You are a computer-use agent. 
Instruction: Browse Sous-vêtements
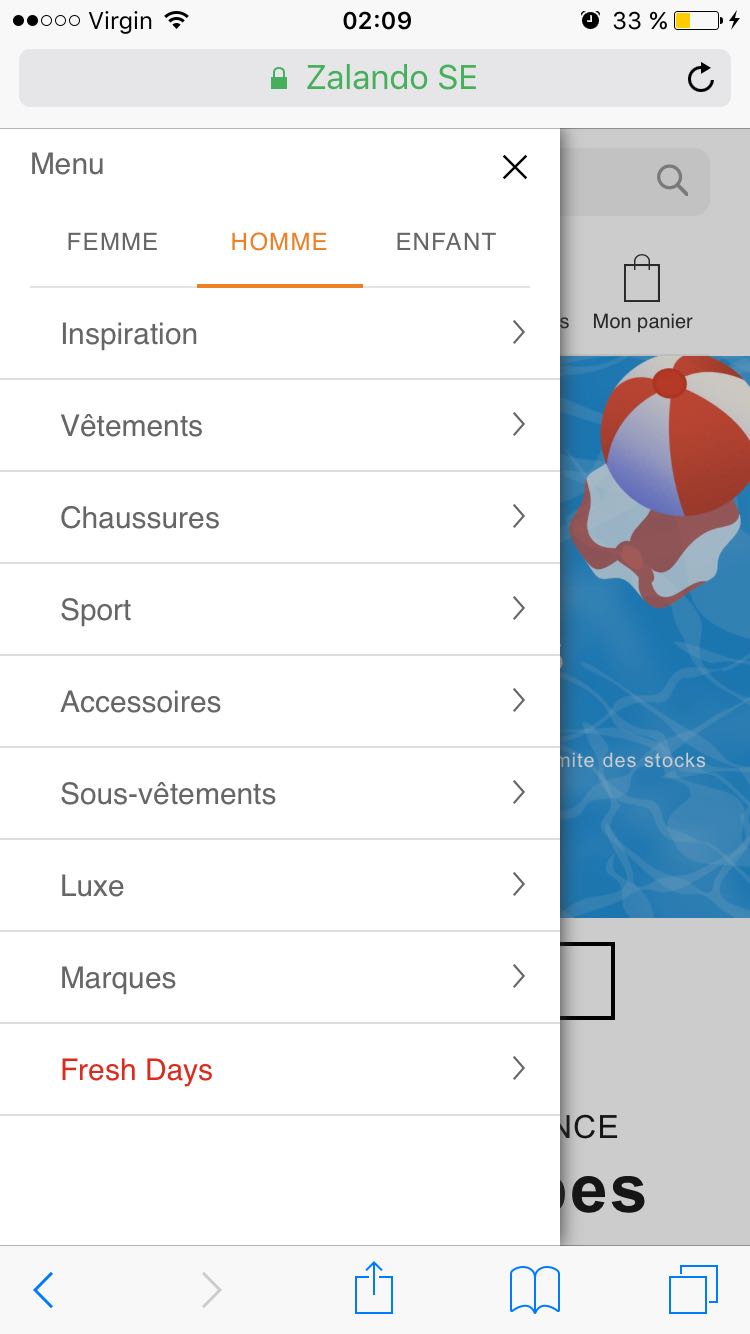point(280,794)
